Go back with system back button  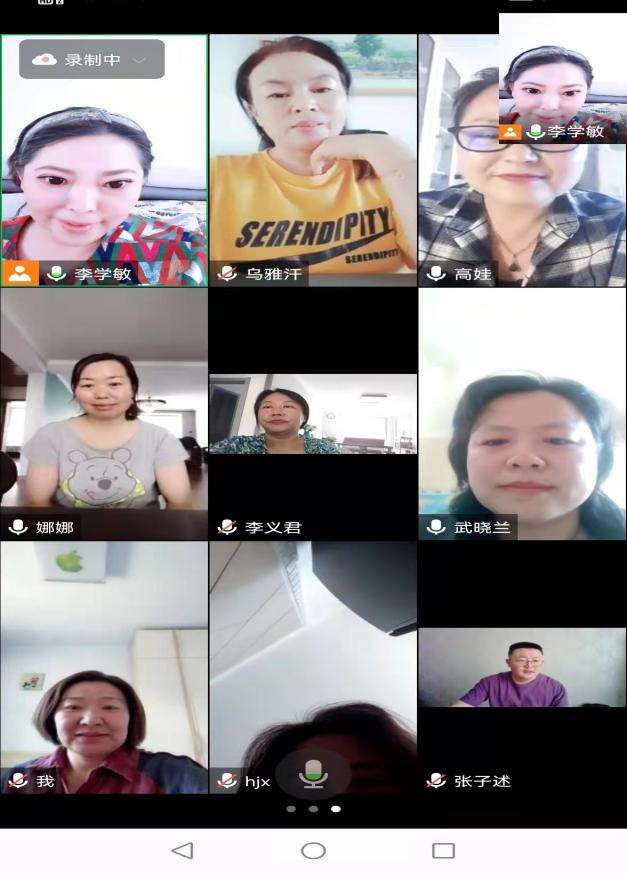(x=182, y=850)
